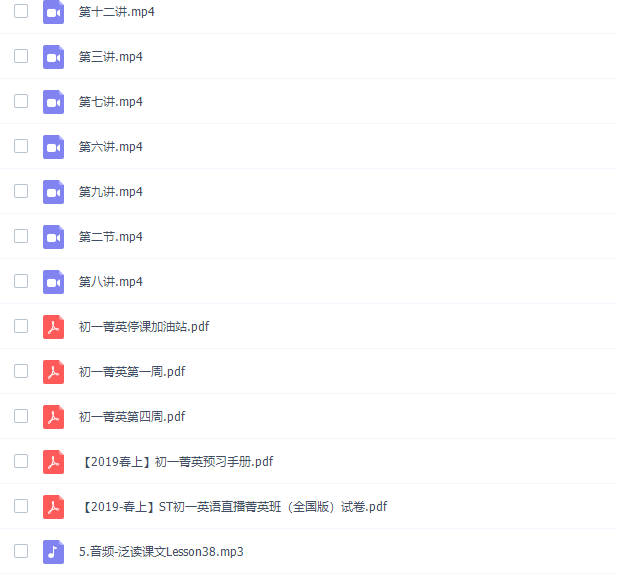Mark the Lesson38.mp3 checkbox

[x=21, y=552]
